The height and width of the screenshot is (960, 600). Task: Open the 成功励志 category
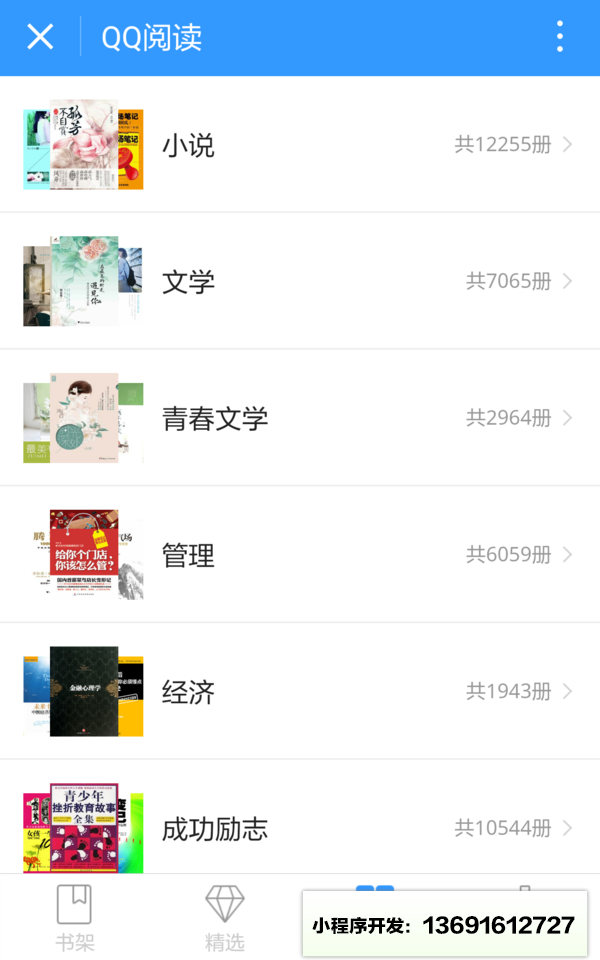pyautogui.click(x=300, y=826)
